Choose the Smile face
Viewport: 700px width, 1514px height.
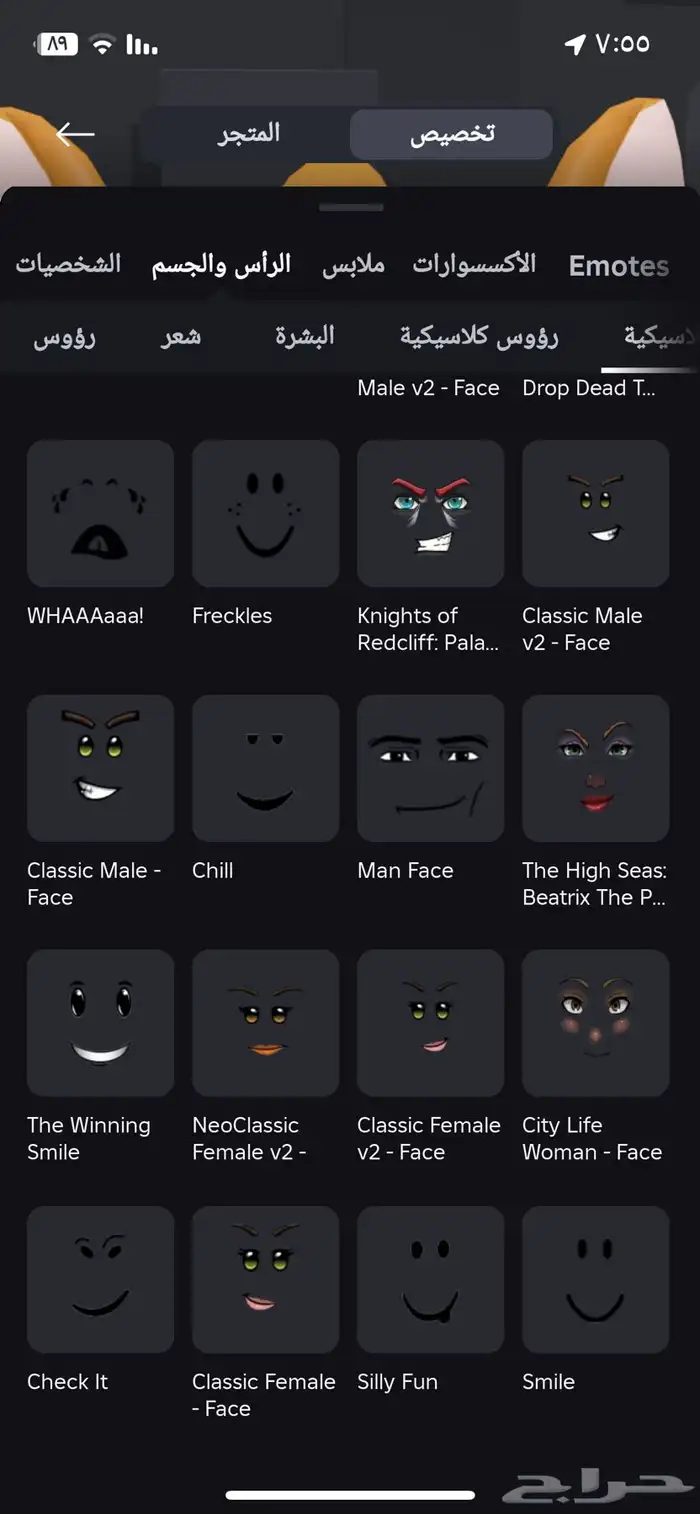click(595, 1279)
